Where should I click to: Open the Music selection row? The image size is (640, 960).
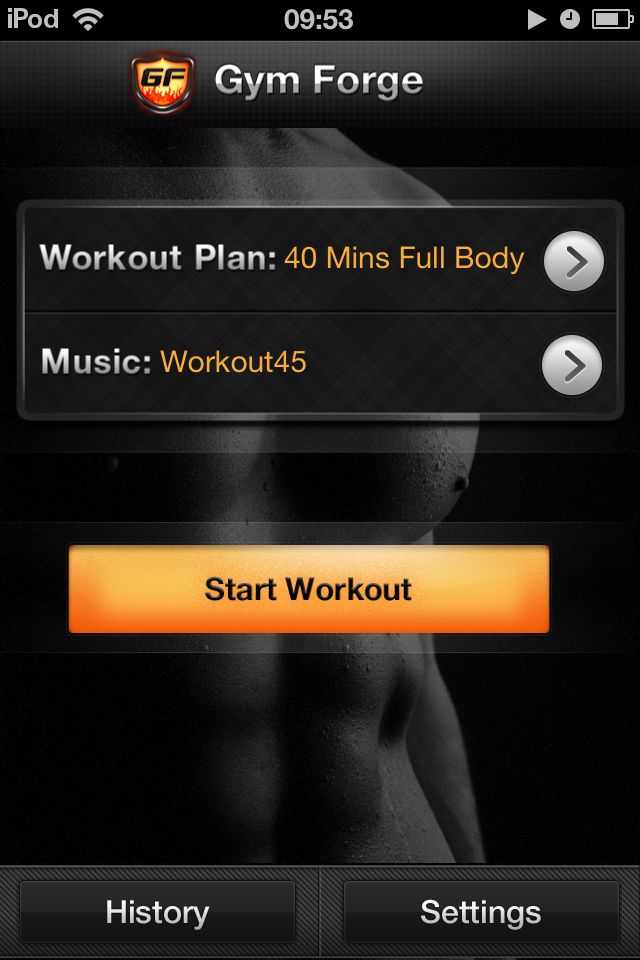tap(320, 364)
